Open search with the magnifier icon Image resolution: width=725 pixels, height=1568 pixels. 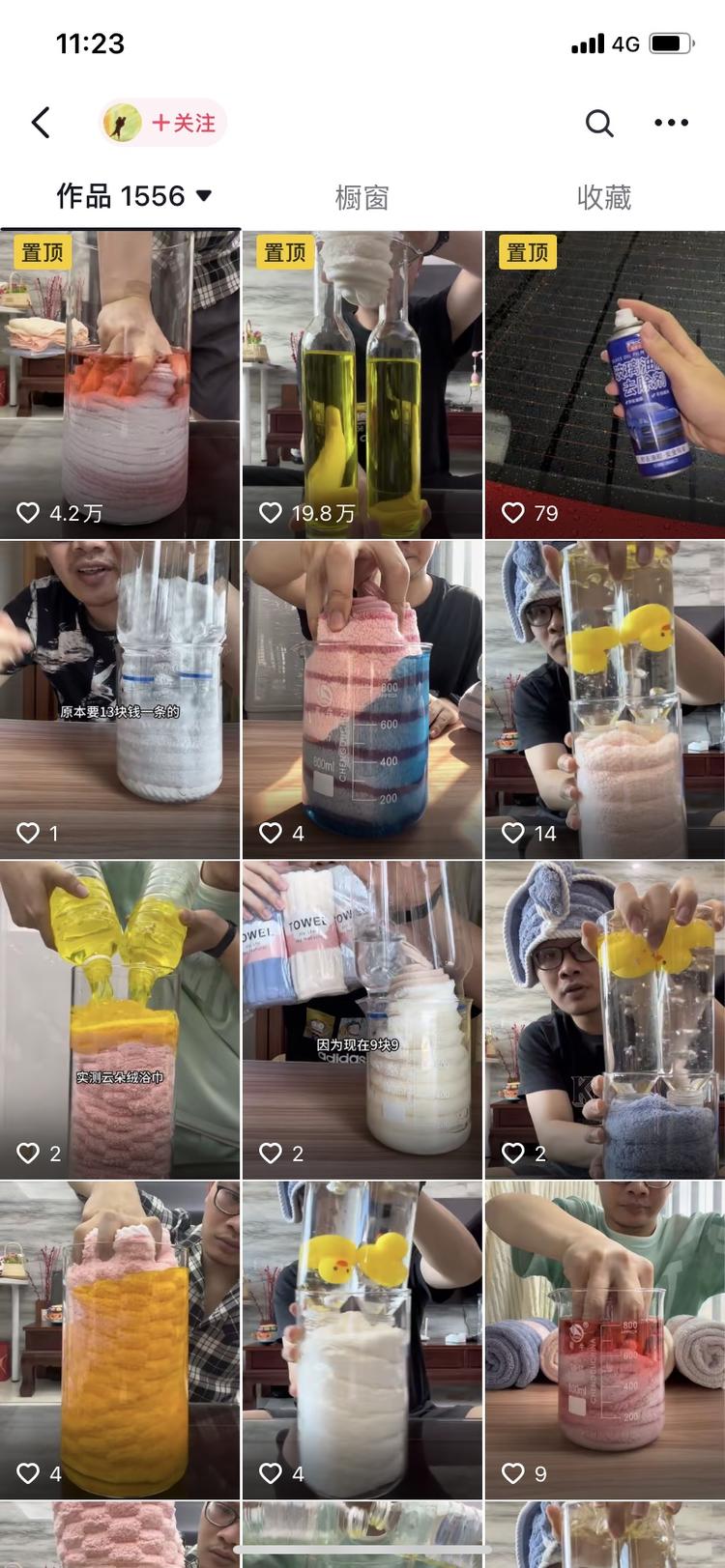coord(599,123)
